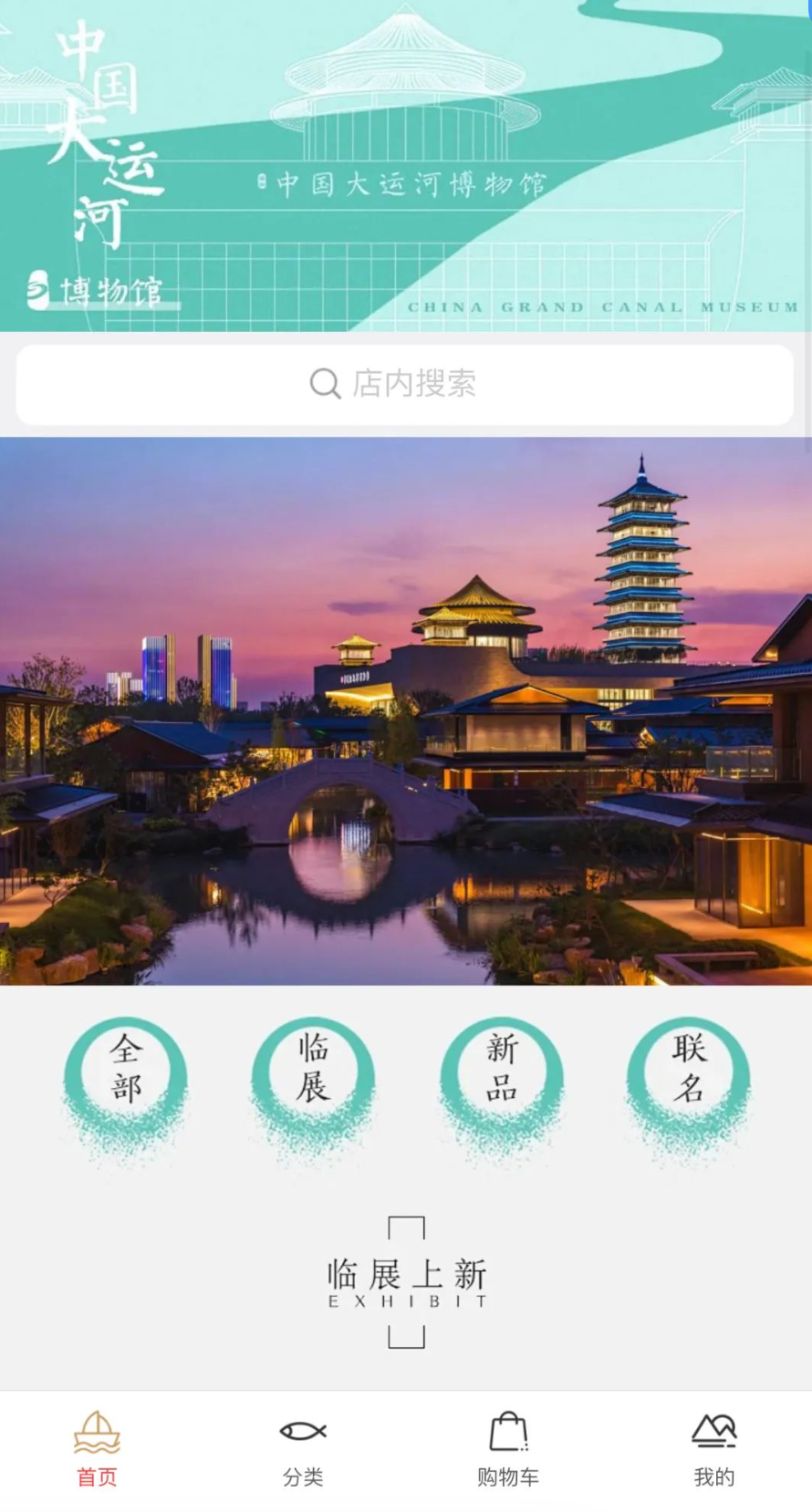Open the 联名 category
812x1512 pixels.
[689, 1076]
